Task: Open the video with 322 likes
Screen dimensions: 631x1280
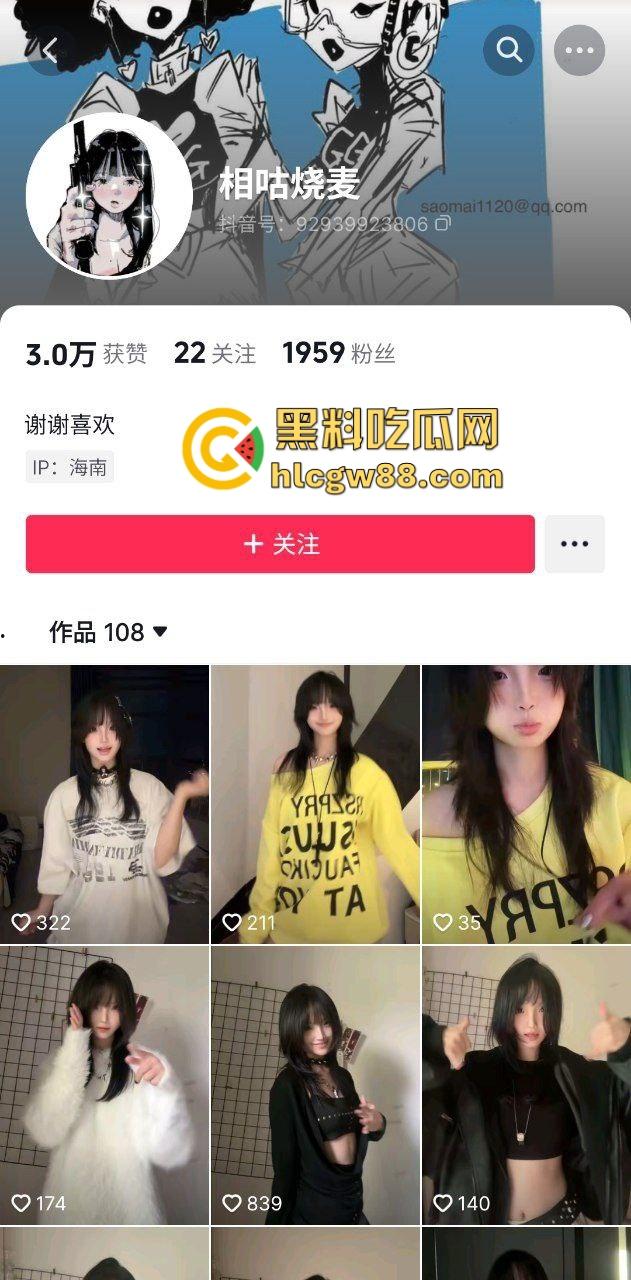Action: 104,803
